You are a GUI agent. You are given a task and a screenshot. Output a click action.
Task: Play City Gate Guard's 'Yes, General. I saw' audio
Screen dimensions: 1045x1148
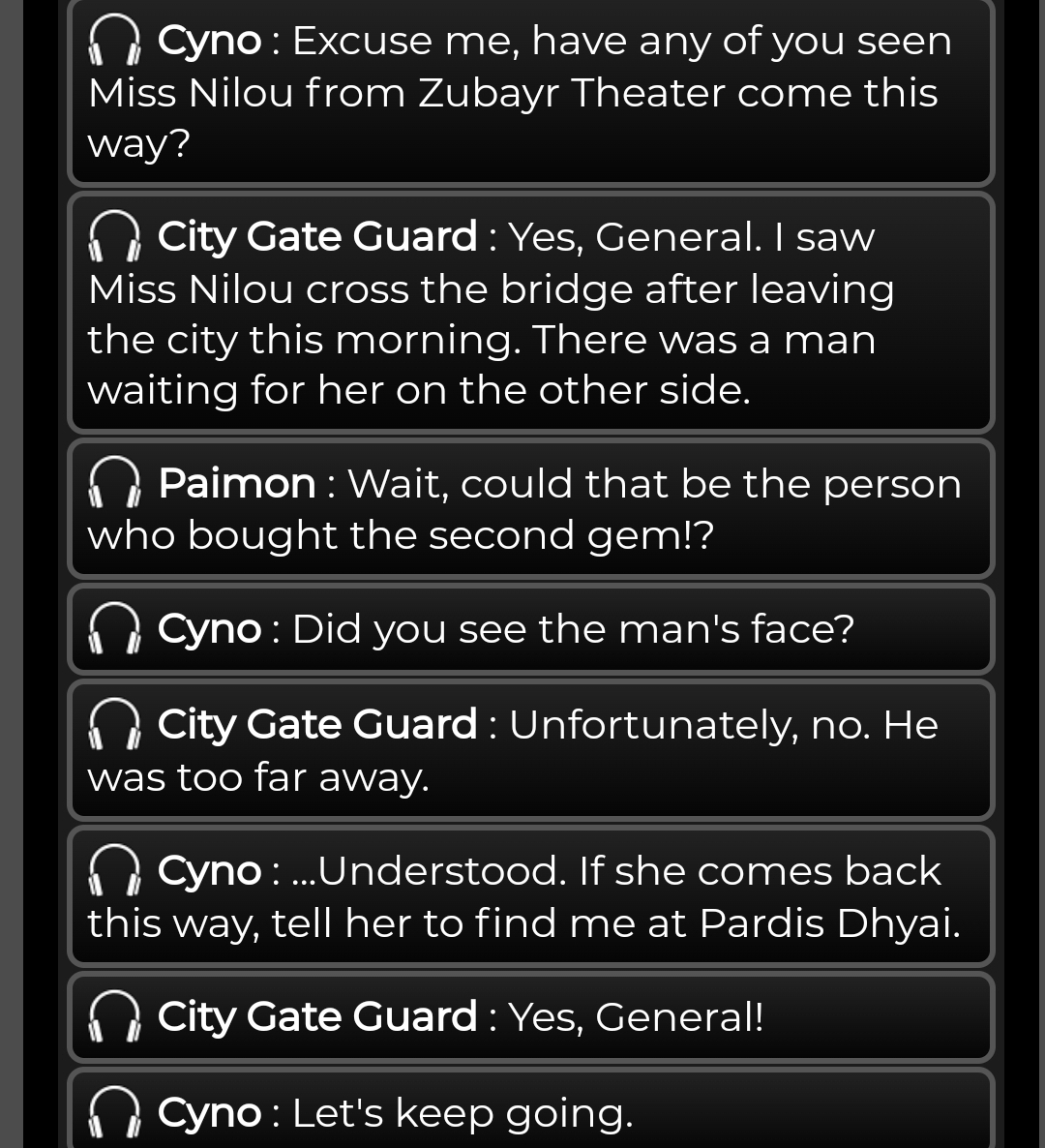114,237
